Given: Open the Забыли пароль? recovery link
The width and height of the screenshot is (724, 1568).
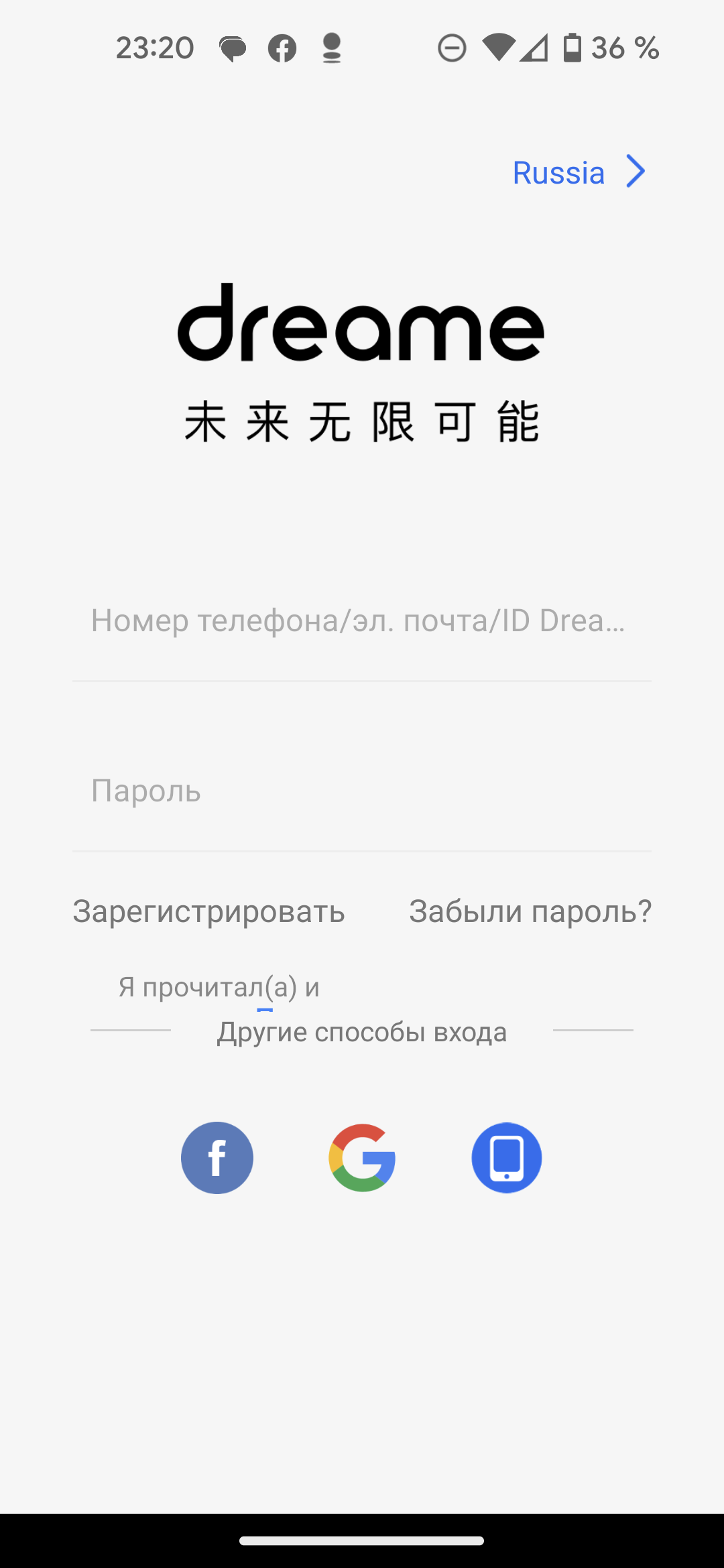Looking at the screenshot, I should (x=530, y=912).
